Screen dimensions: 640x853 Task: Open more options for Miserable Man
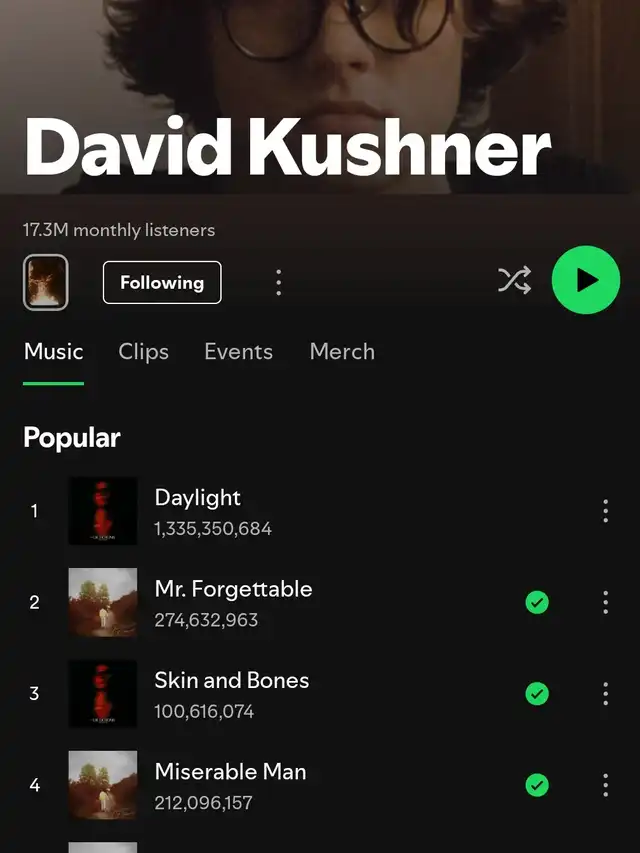(x=605, y=785)
